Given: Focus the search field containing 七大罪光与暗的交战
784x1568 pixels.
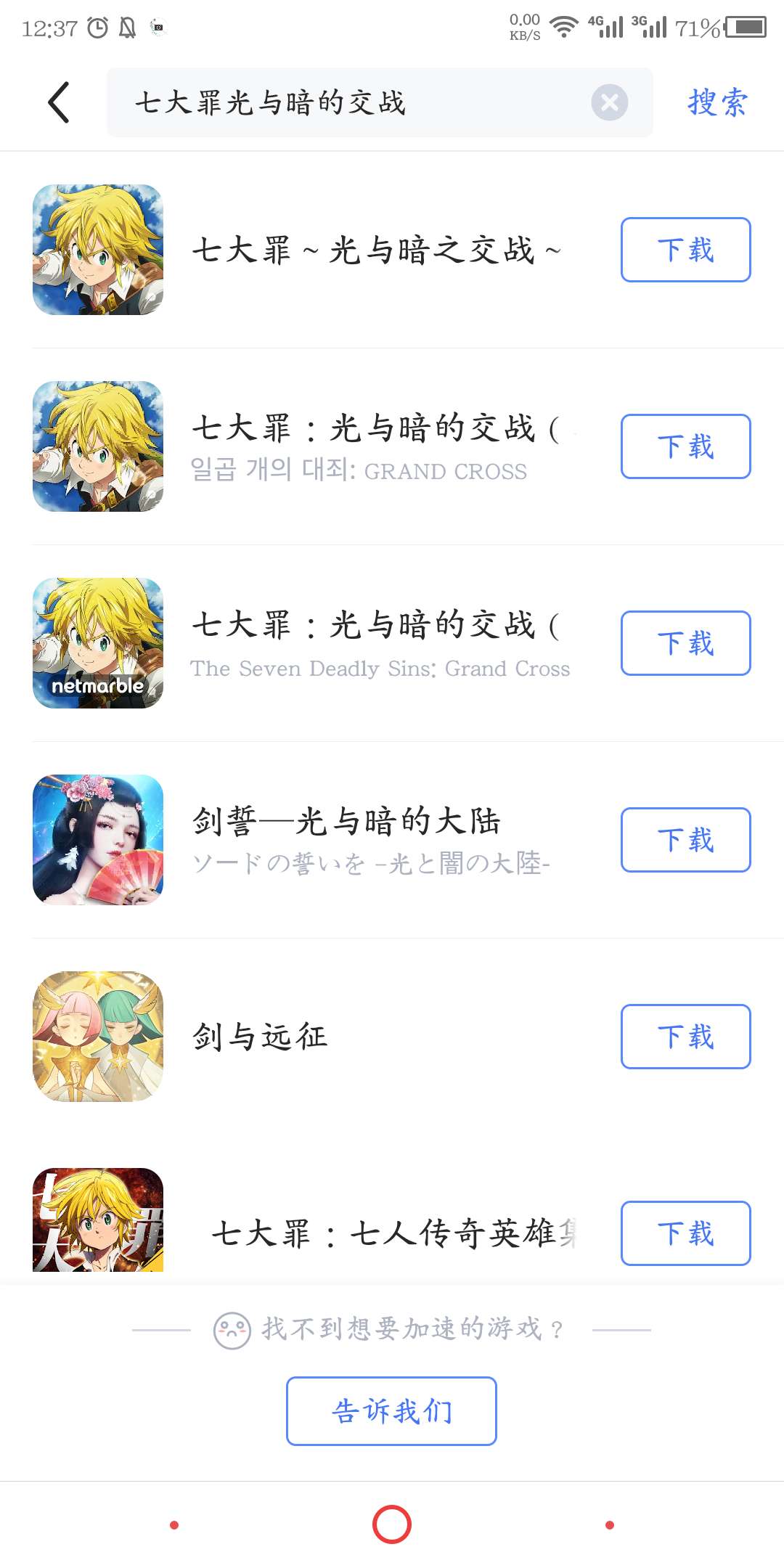Looking at the screenshot, I should coord(348,102).
